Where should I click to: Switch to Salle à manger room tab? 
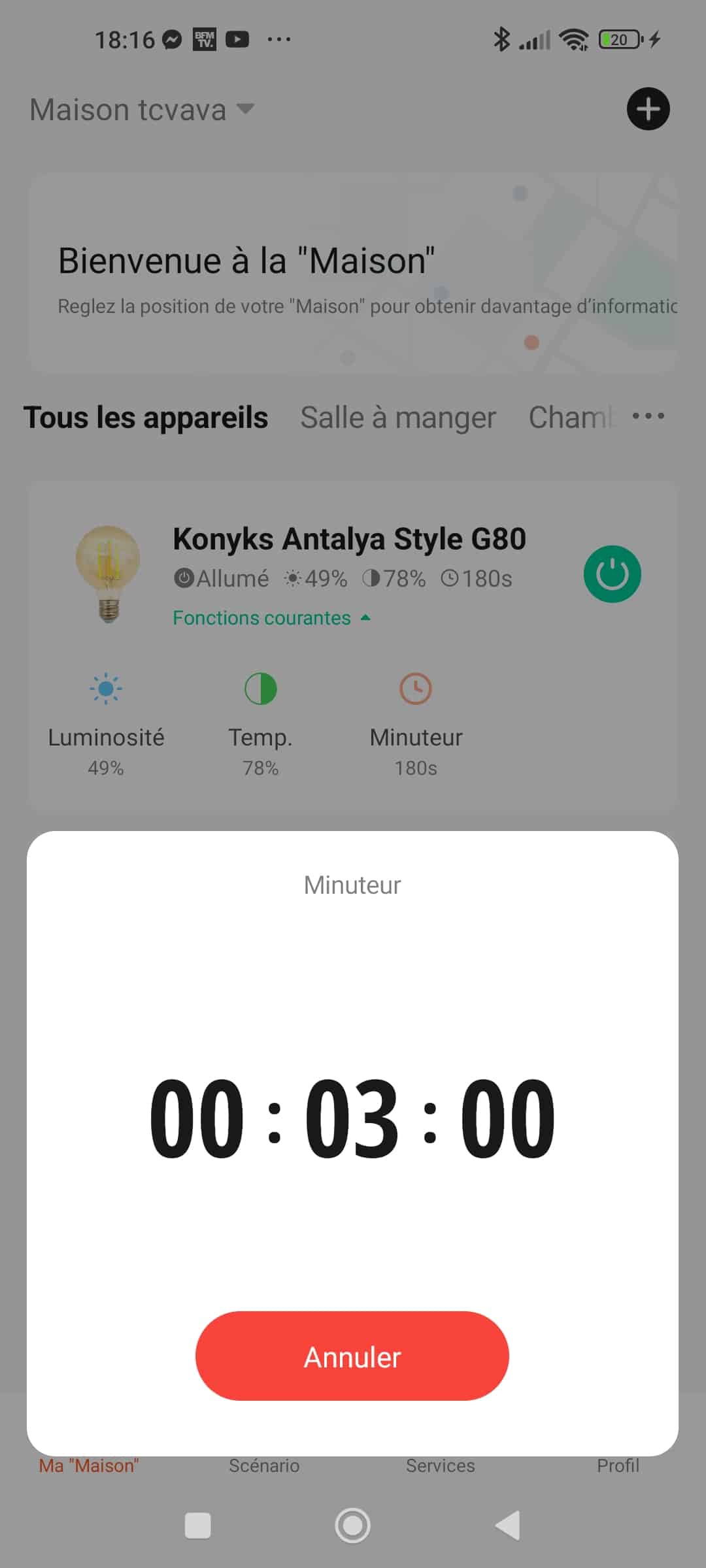coord(398,417)
